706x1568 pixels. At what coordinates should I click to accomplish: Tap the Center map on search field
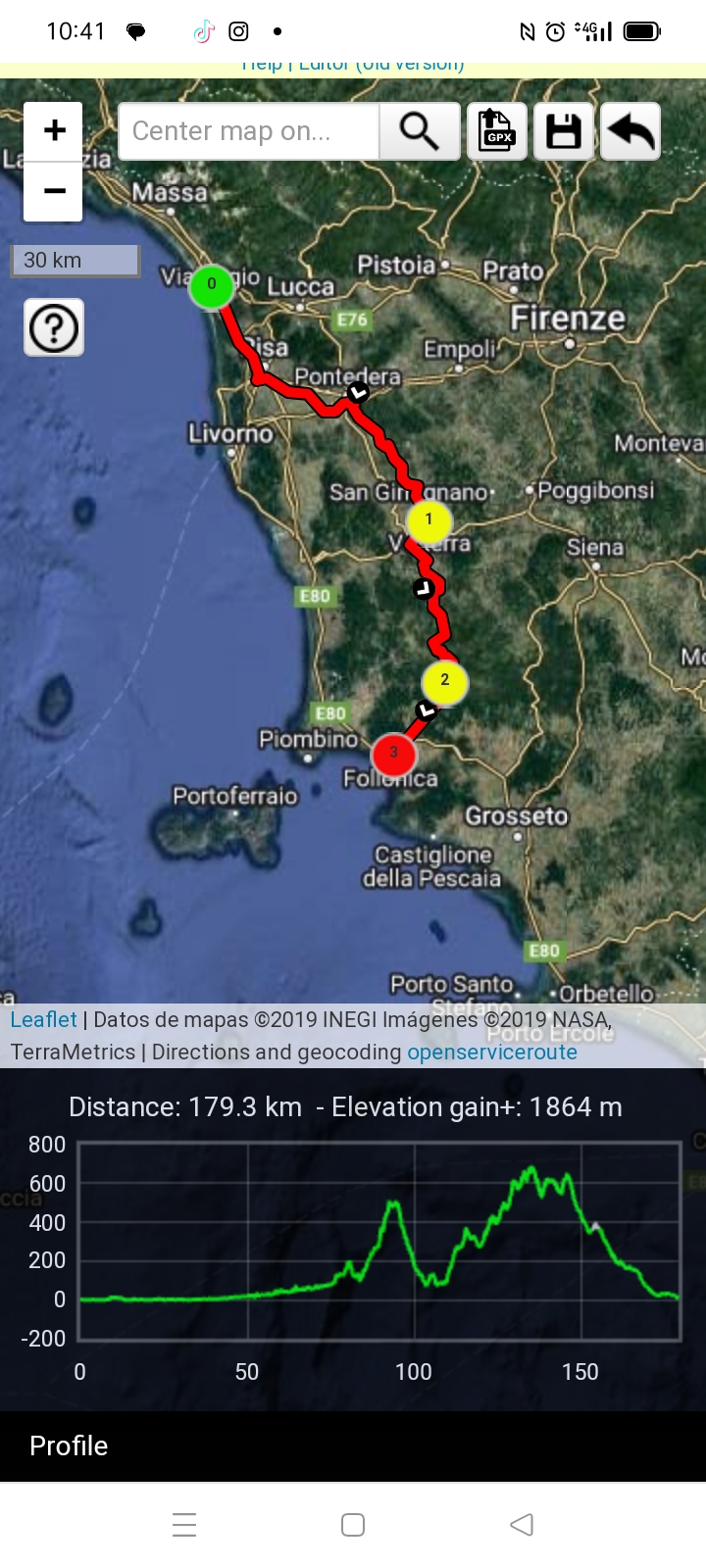pos(248,131)
